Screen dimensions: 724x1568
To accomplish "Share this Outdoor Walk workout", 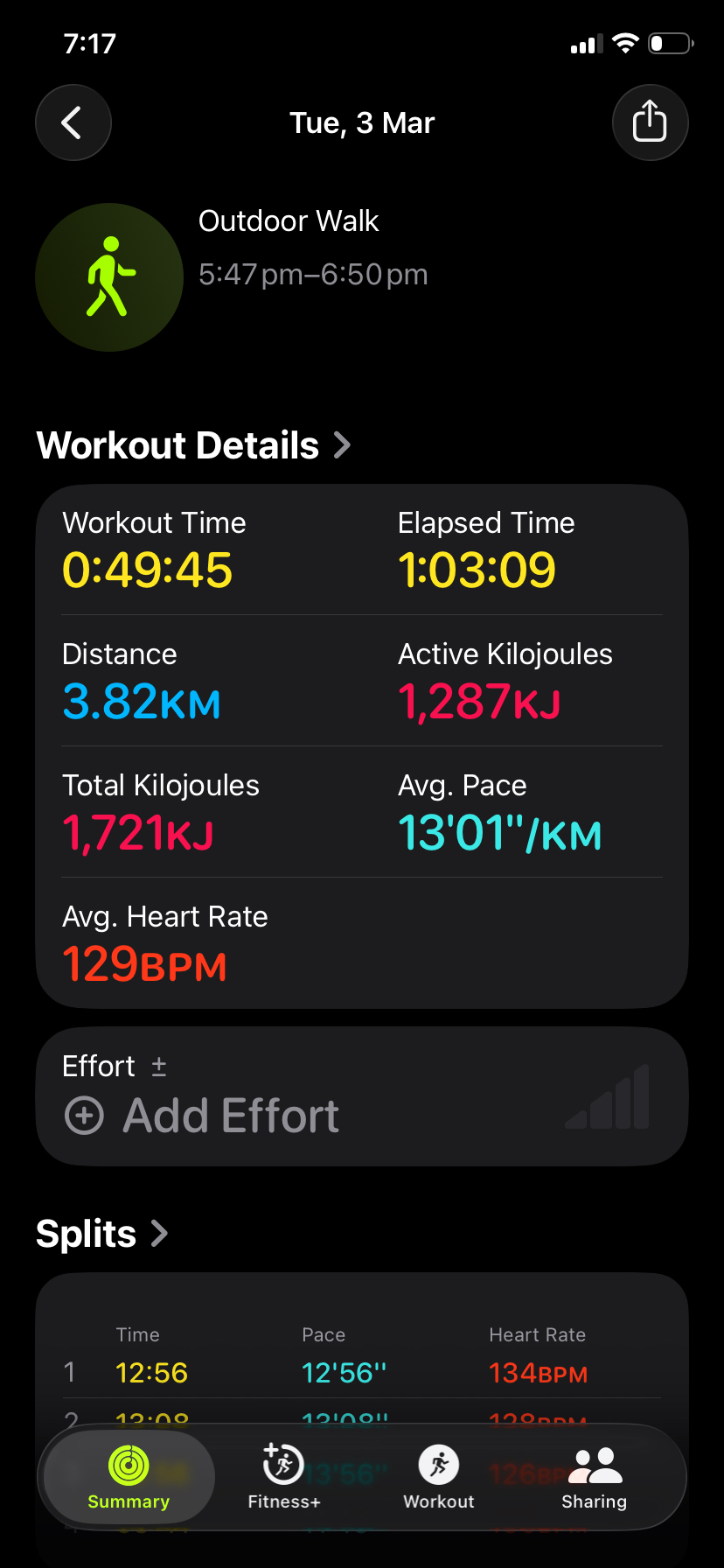I will [x=650, y=122].
